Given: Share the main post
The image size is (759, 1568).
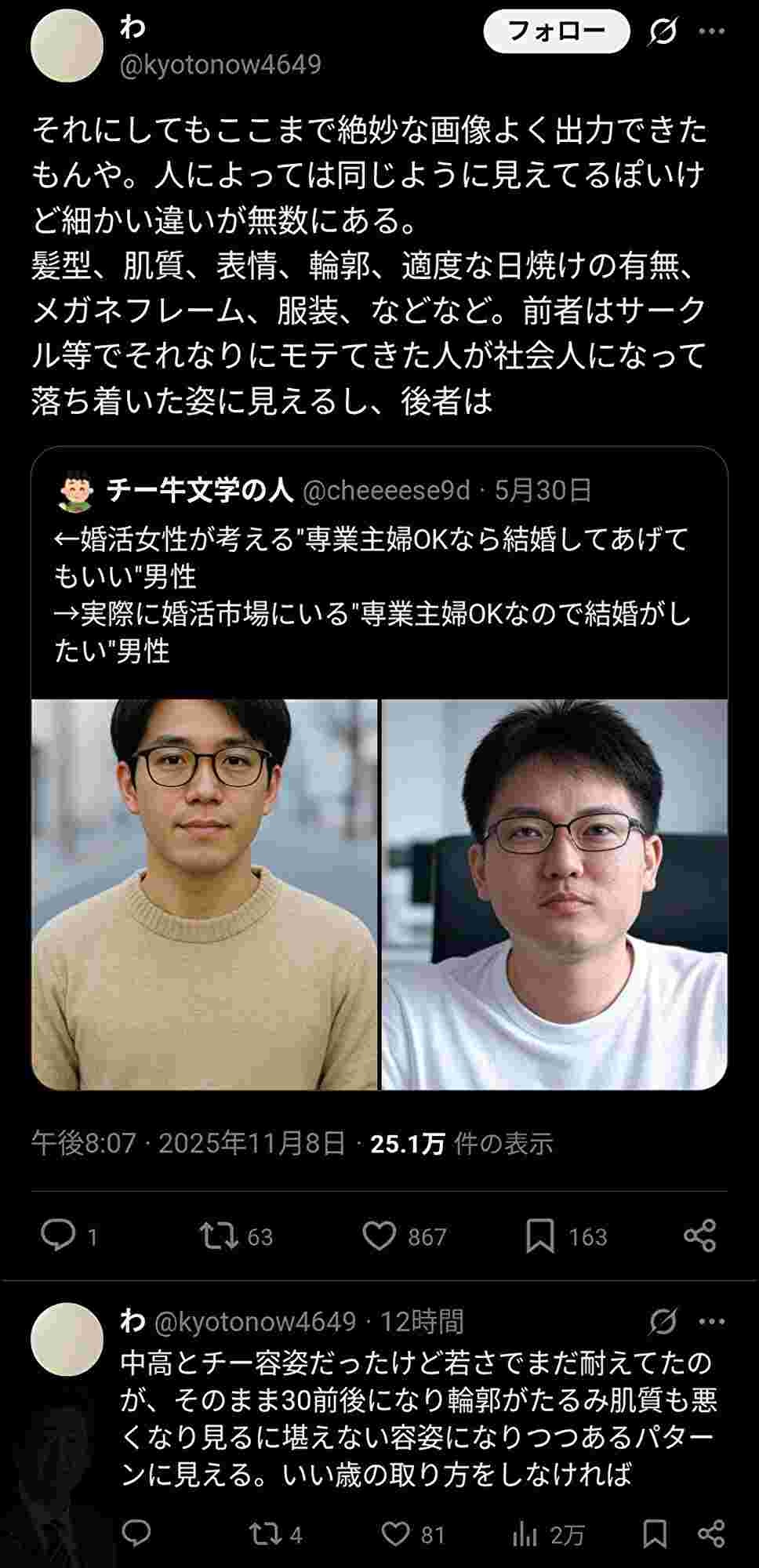Looking at the screenshot, I should [699, 1236].
